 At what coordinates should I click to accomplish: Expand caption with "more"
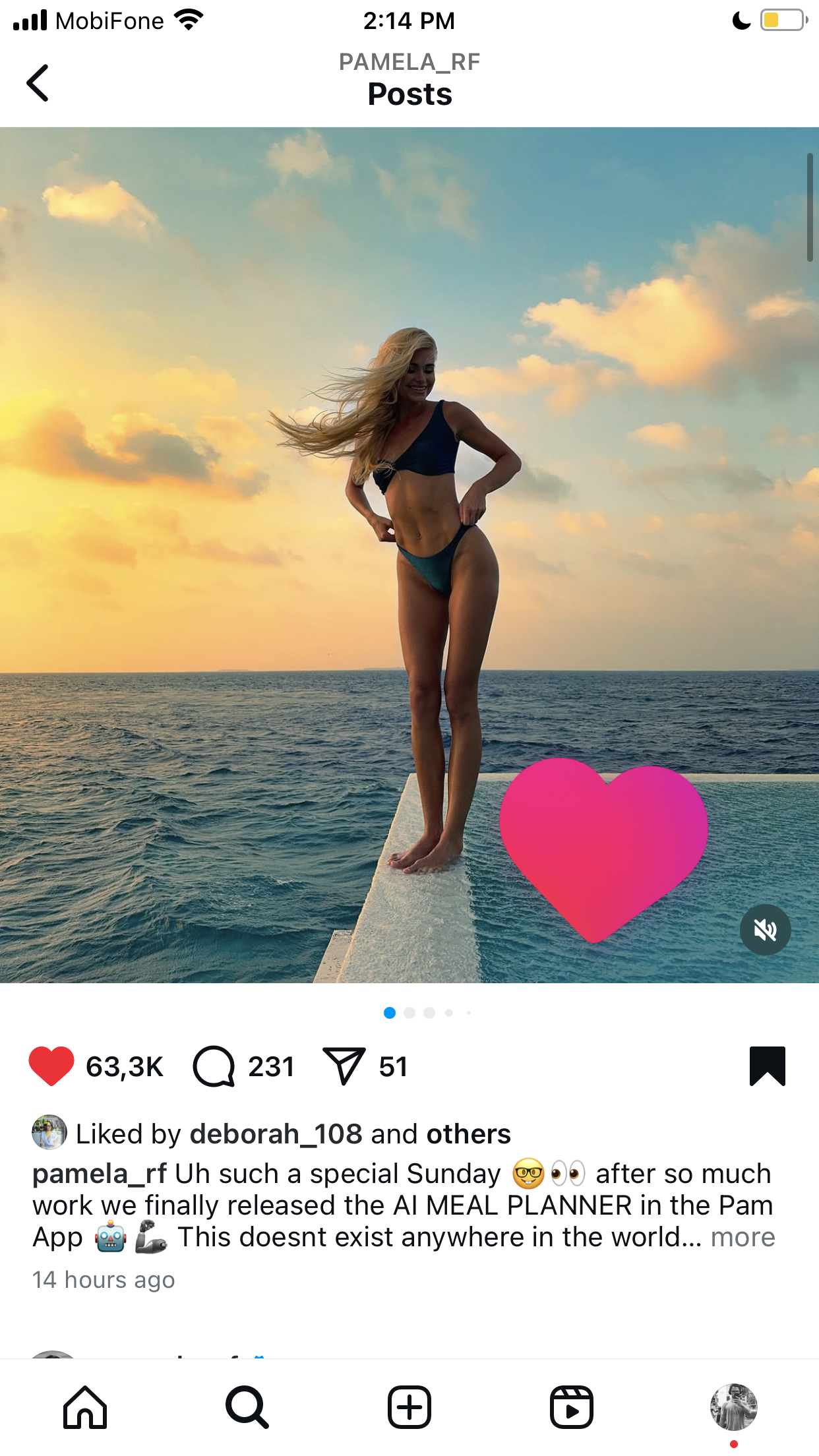point(743,1237)
